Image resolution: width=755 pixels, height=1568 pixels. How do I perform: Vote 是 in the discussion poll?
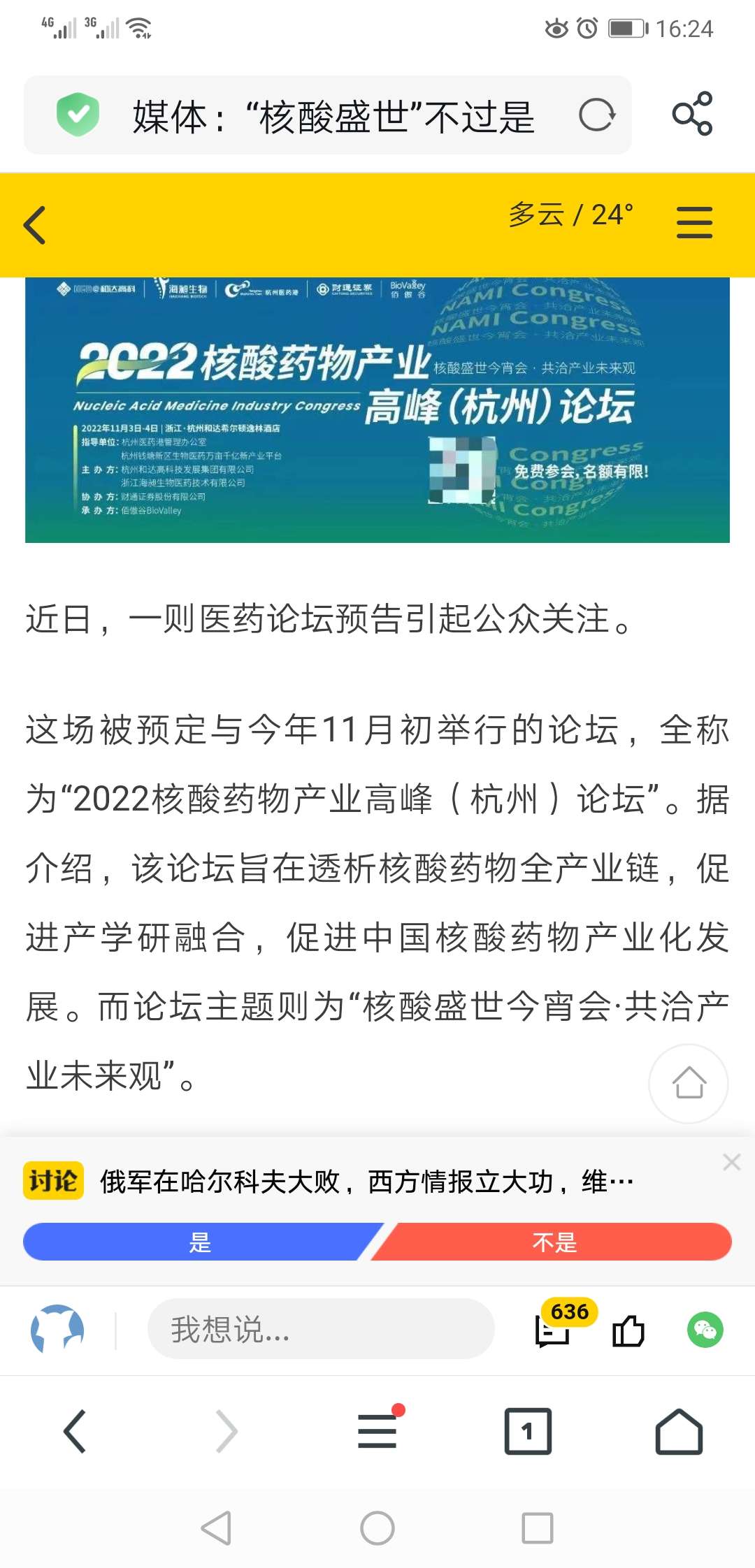[x=200, y=1242]
